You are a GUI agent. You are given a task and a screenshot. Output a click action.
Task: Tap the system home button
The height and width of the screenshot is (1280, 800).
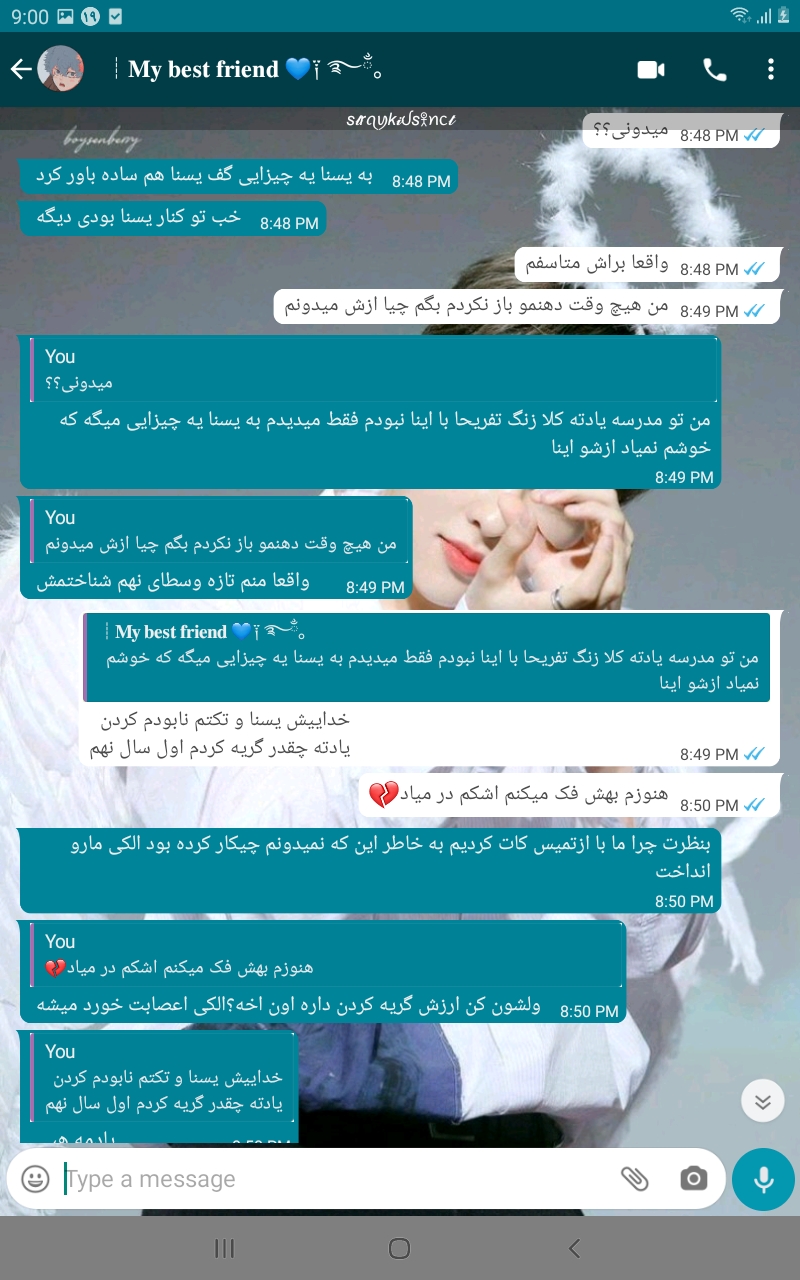coord(399,1248)
